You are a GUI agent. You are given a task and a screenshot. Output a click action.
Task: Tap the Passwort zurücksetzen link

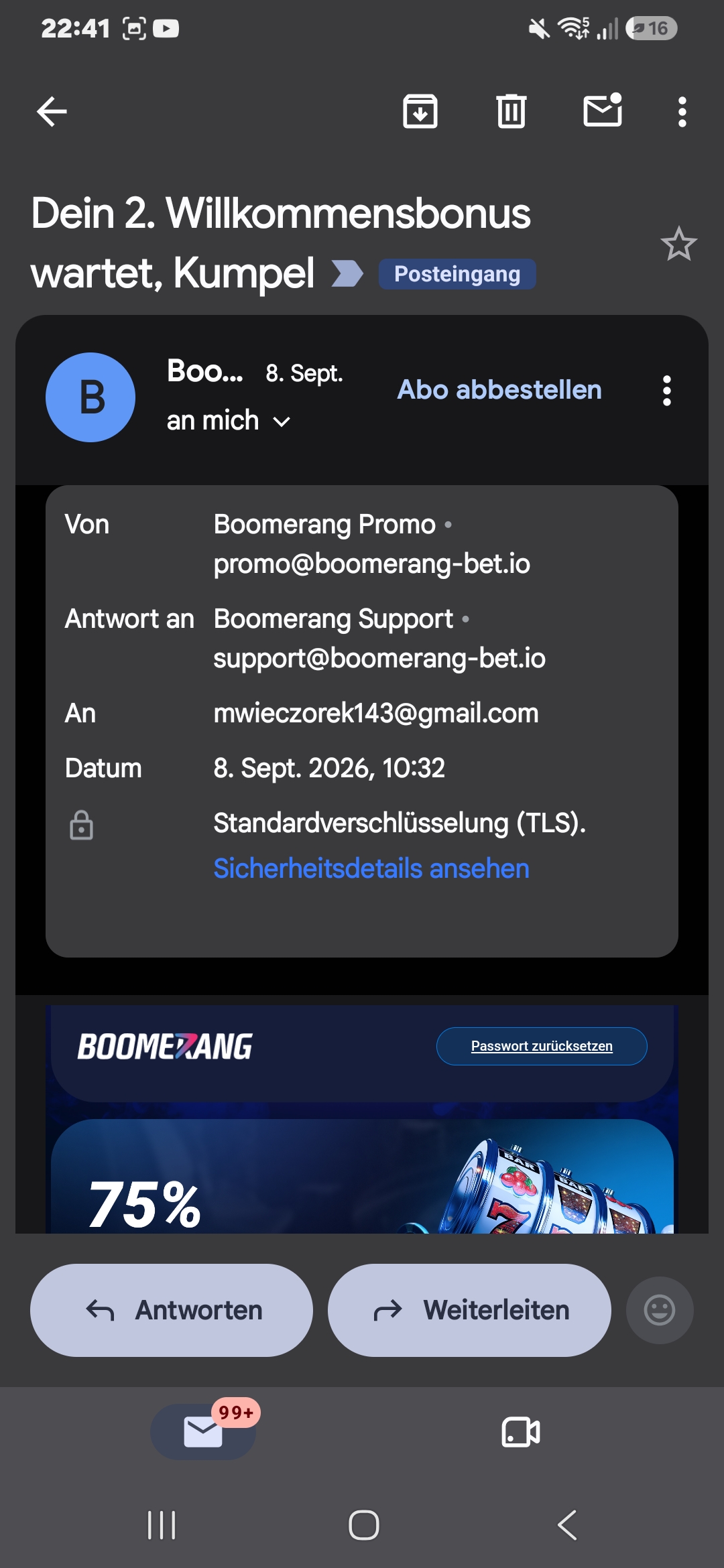click(x=542, y=1046)
